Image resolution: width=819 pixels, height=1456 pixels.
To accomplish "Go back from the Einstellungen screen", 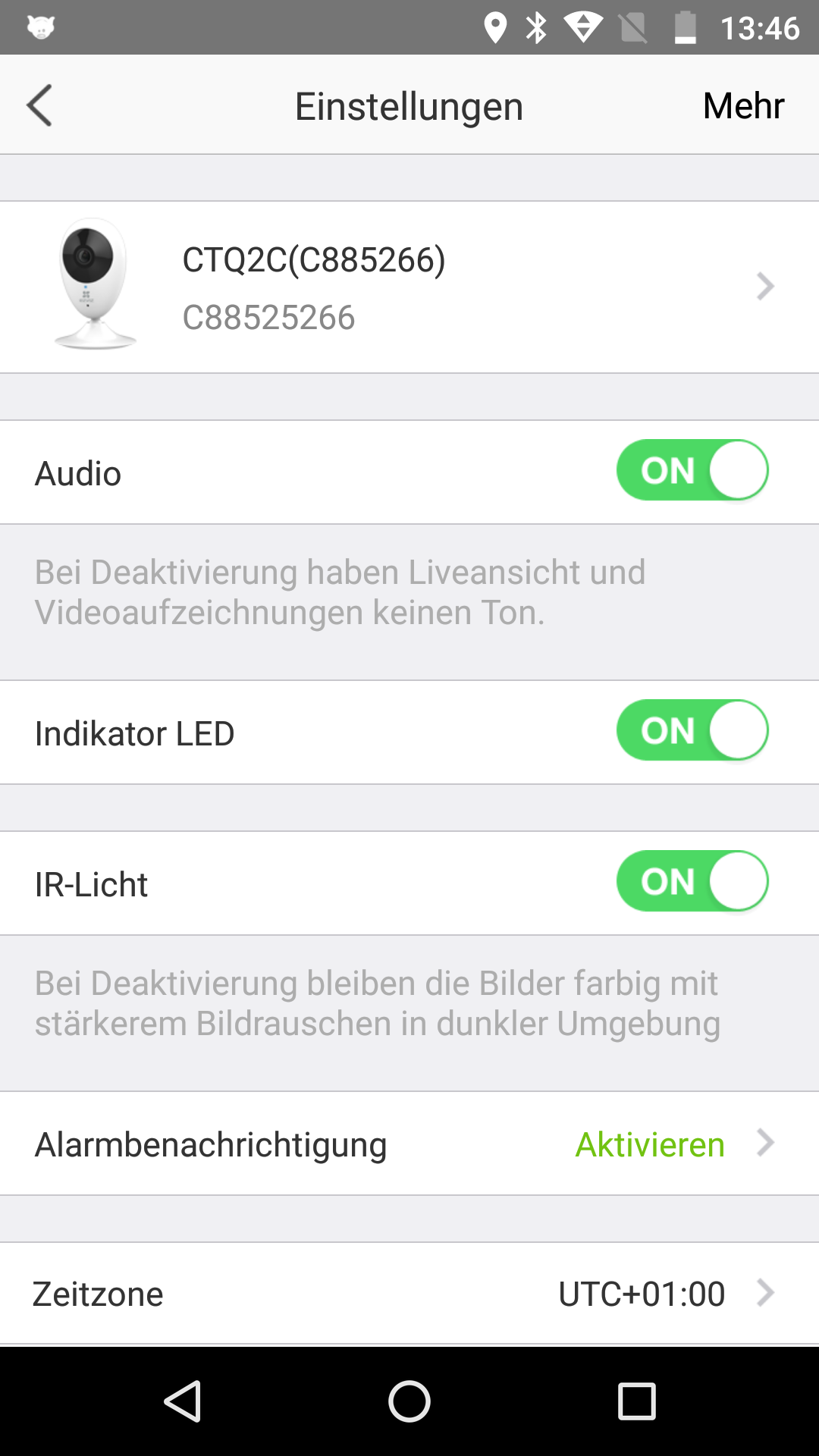I will click(x=39, y=105).
